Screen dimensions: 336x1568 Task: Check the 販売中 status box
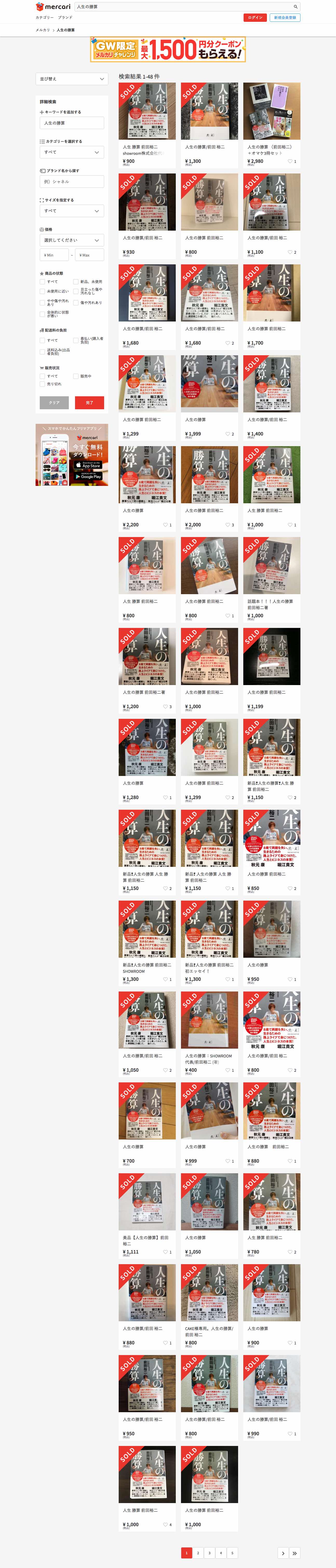tap(76, 376)
